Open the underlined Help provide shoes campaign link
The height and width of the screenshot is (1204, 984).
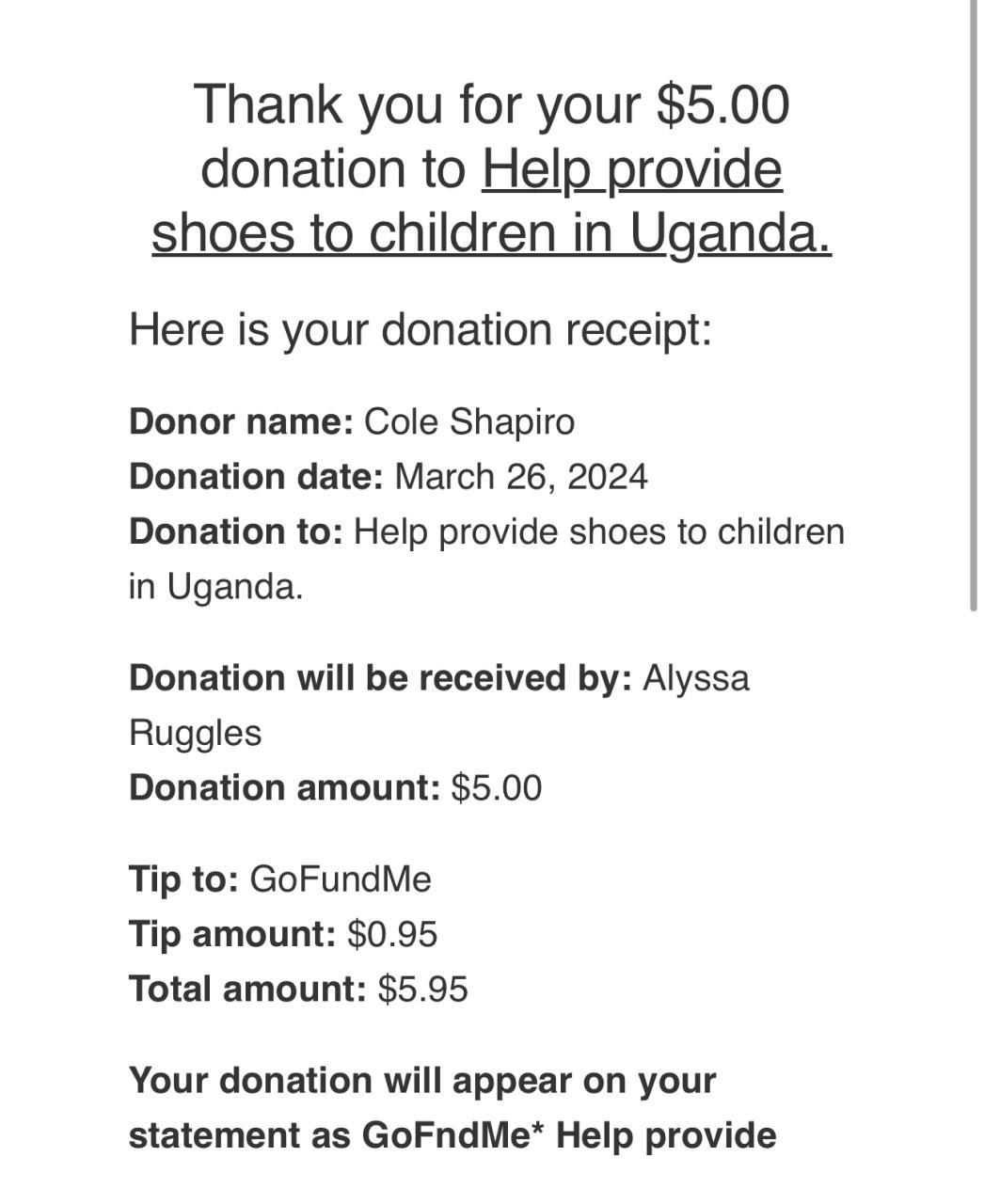pos(491,231)
